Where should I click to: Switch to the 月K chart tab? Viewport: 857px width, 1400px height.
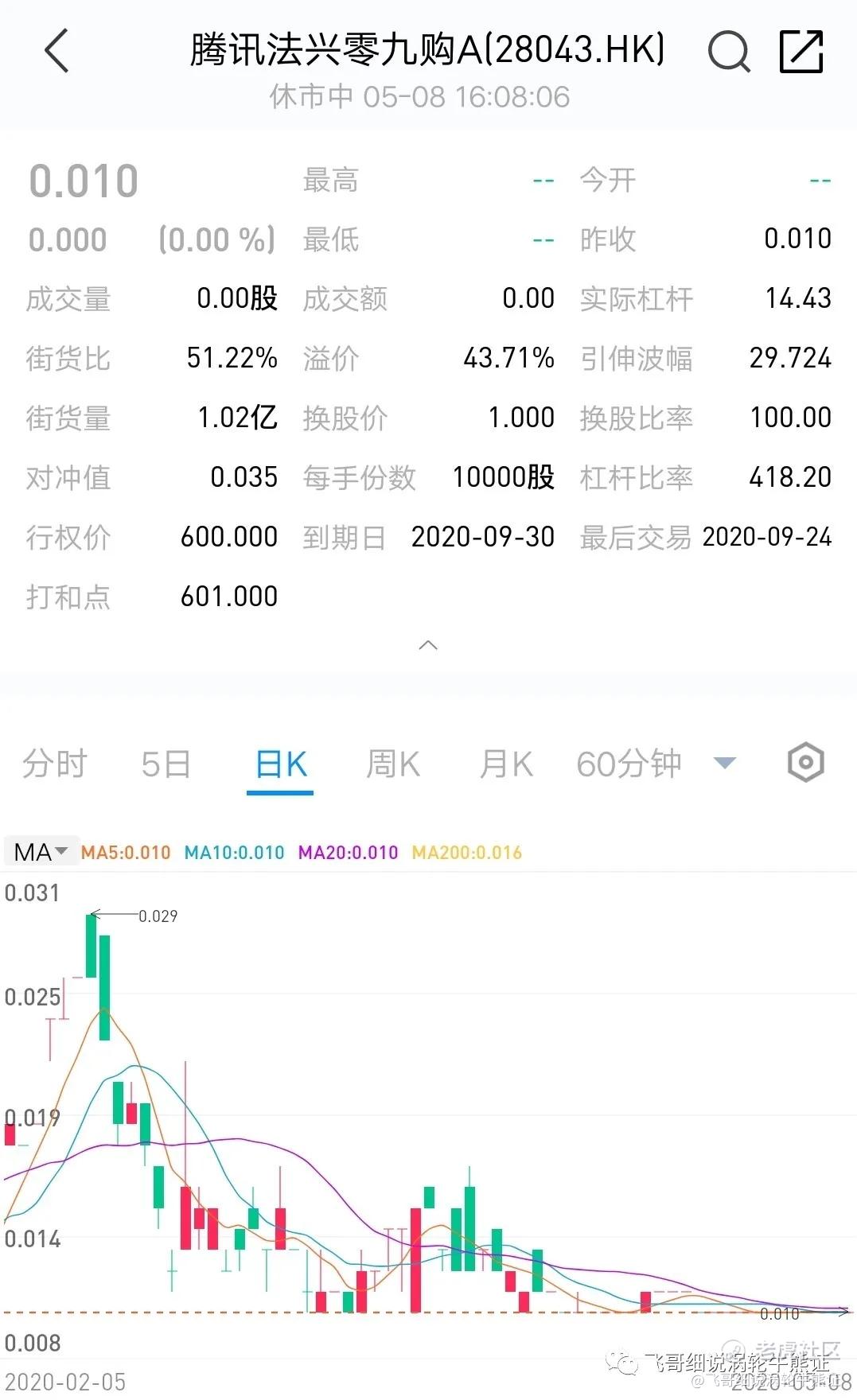pyautogui.click(x=506, y=764)
